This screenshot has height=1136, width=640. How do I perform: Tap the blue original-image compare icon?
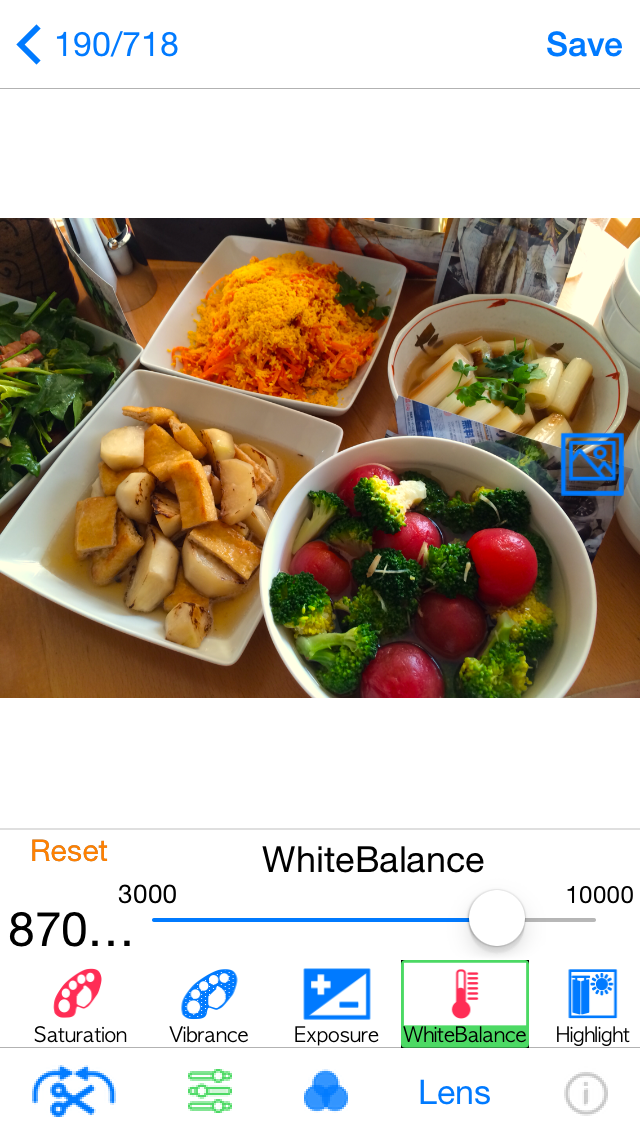pos(592,464)
